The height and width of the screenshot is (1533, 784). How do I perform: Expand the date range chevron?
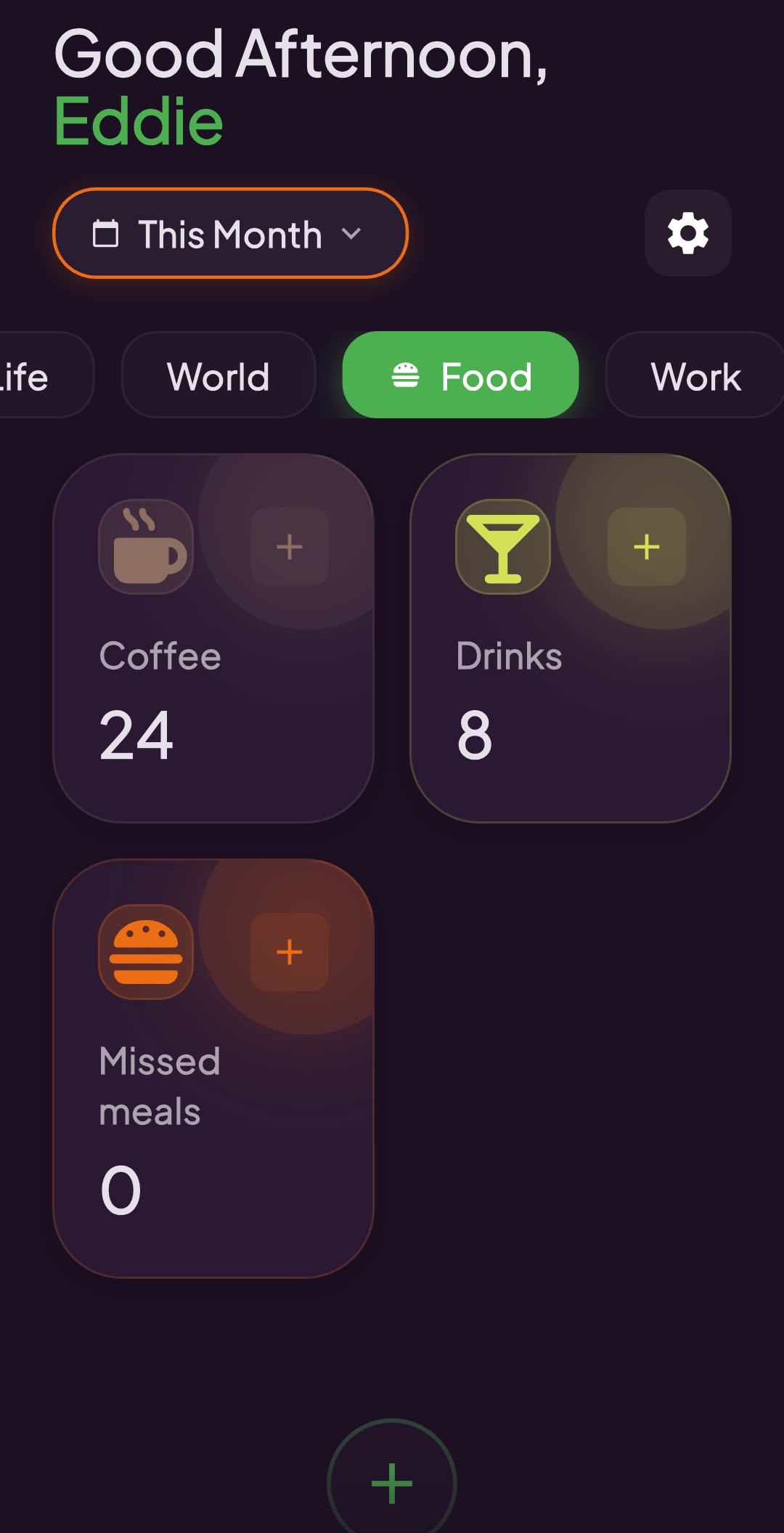click(354, 235)
